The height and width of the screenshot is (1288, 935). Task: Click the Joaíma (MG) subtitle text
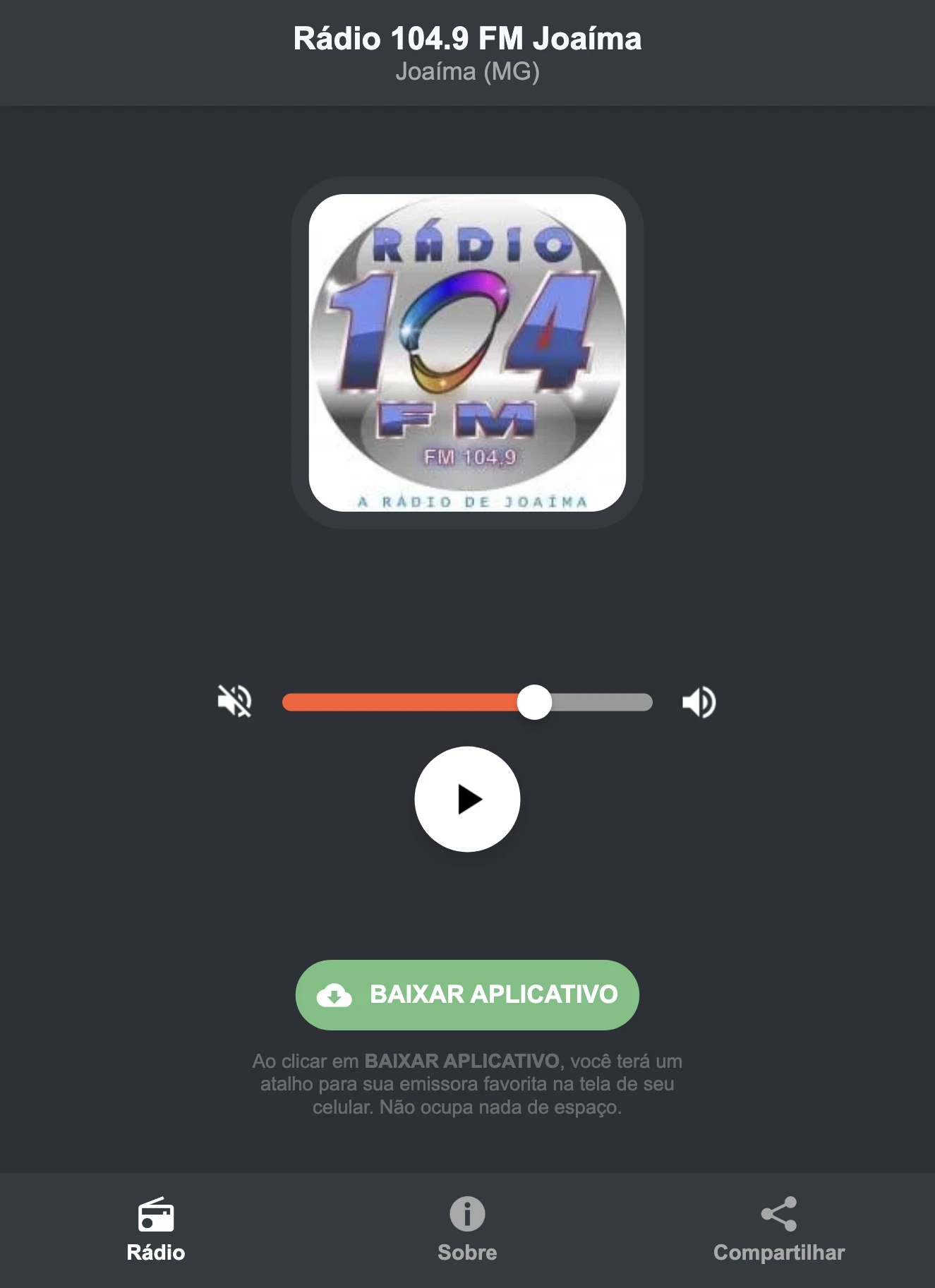point(467,71)
